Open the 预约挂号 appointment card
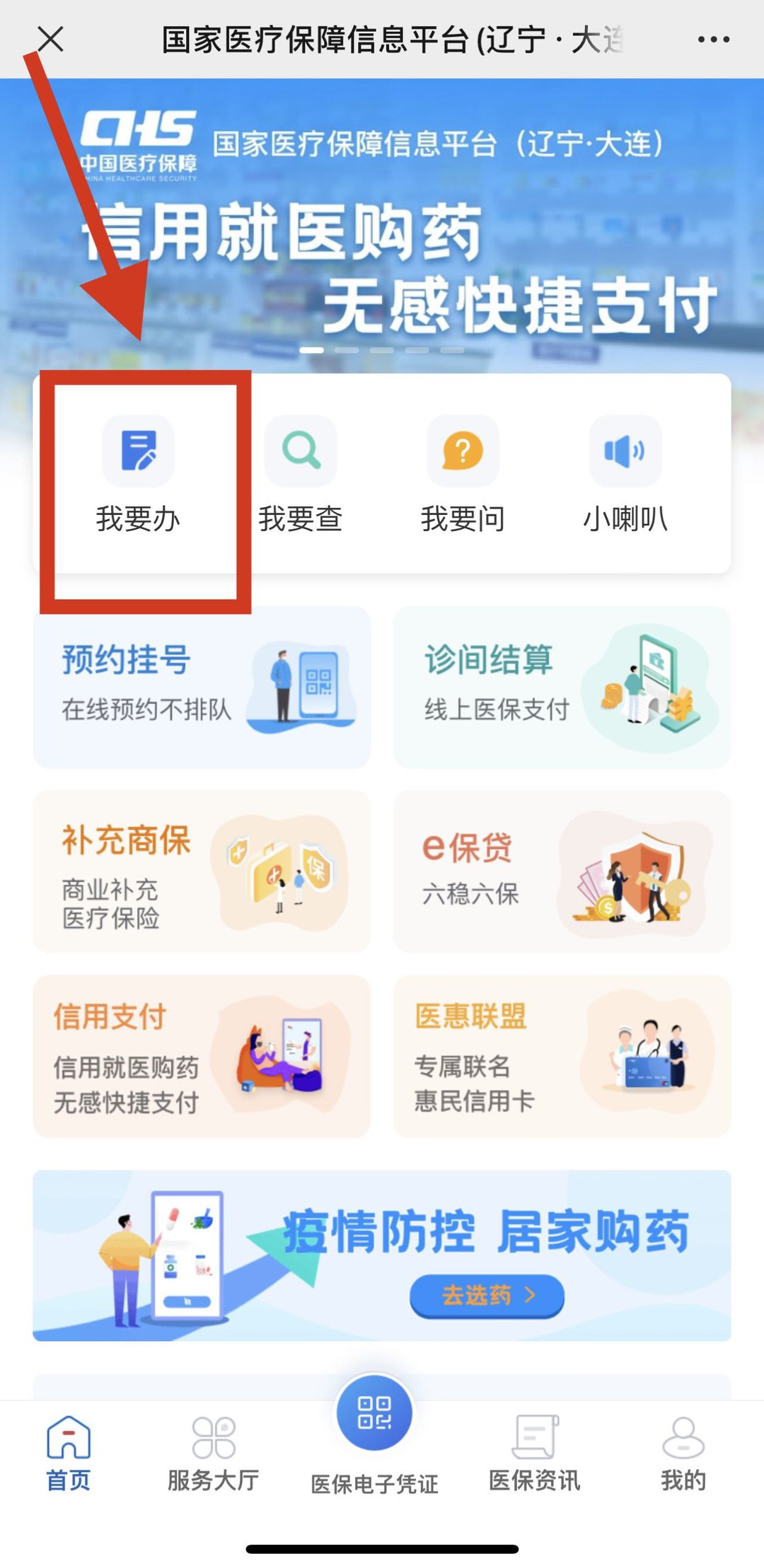 [202, 687]
